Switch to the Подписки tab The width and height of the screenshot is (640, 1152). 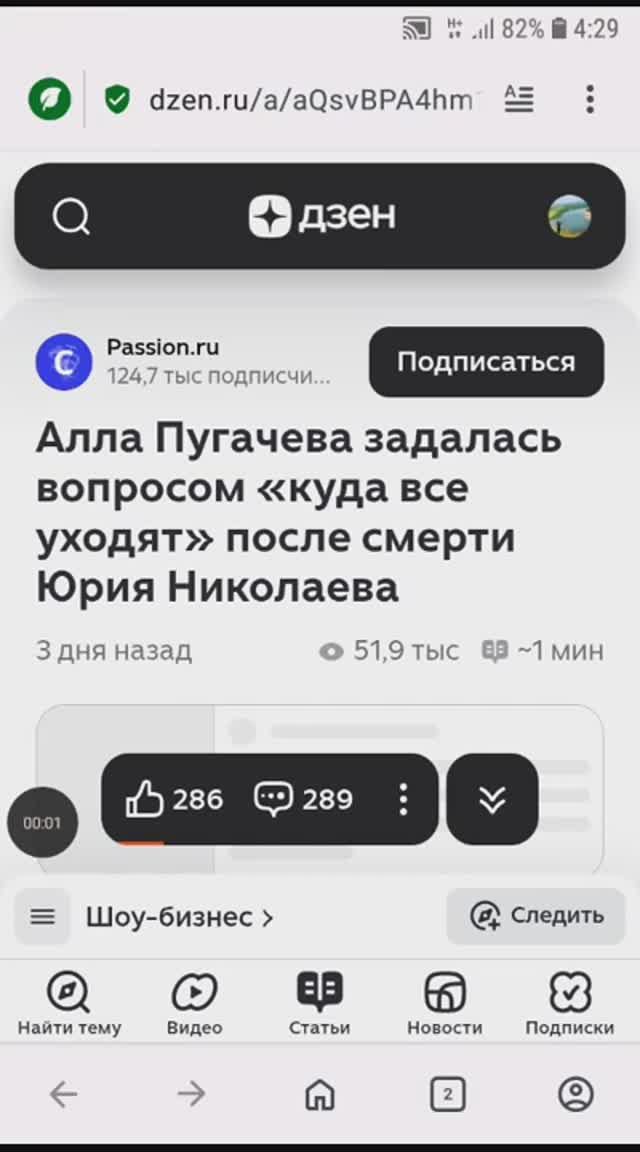(570, 1004)
